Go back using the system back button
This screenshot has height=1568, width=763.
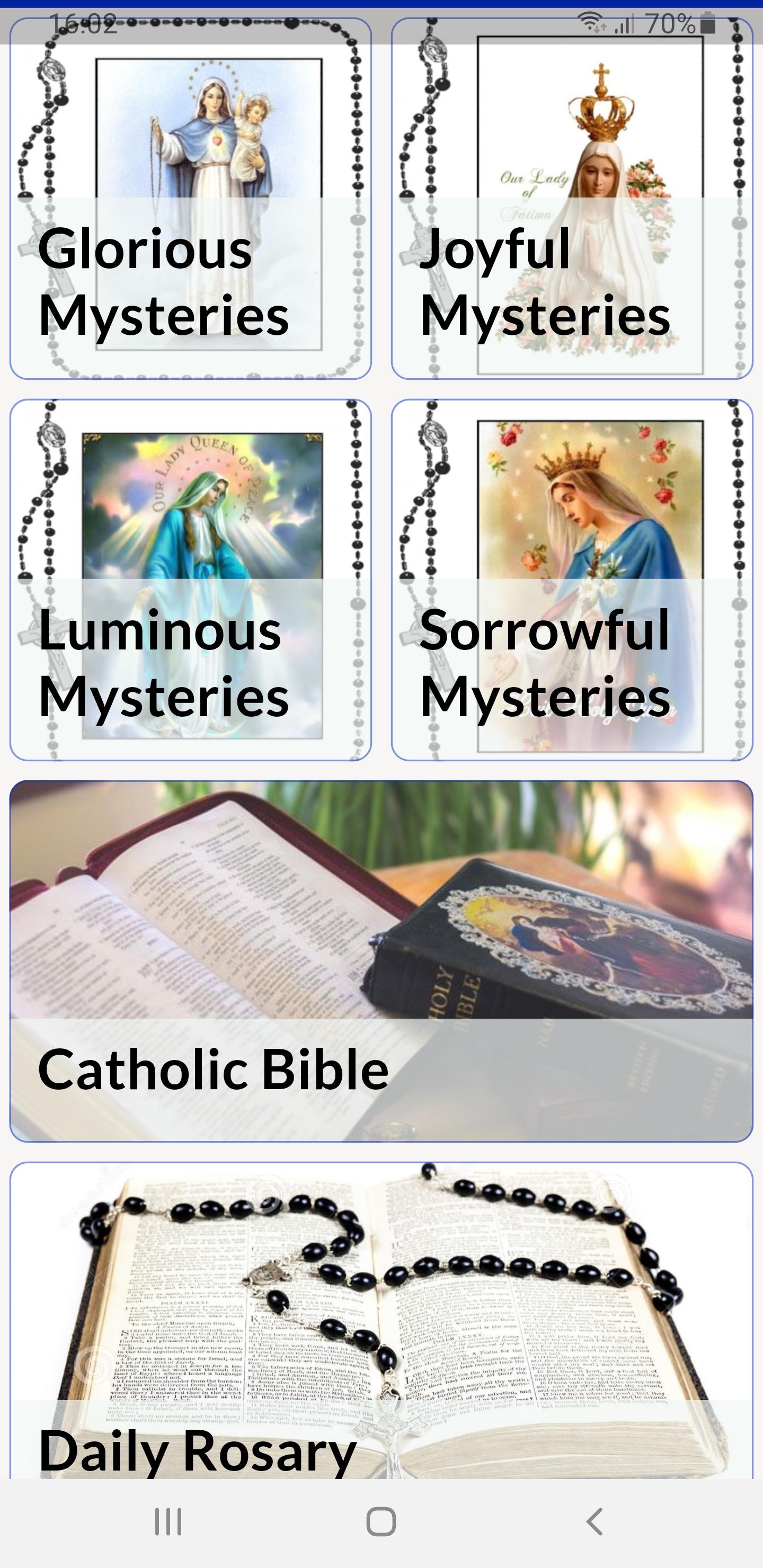(x=595, y=1522)
